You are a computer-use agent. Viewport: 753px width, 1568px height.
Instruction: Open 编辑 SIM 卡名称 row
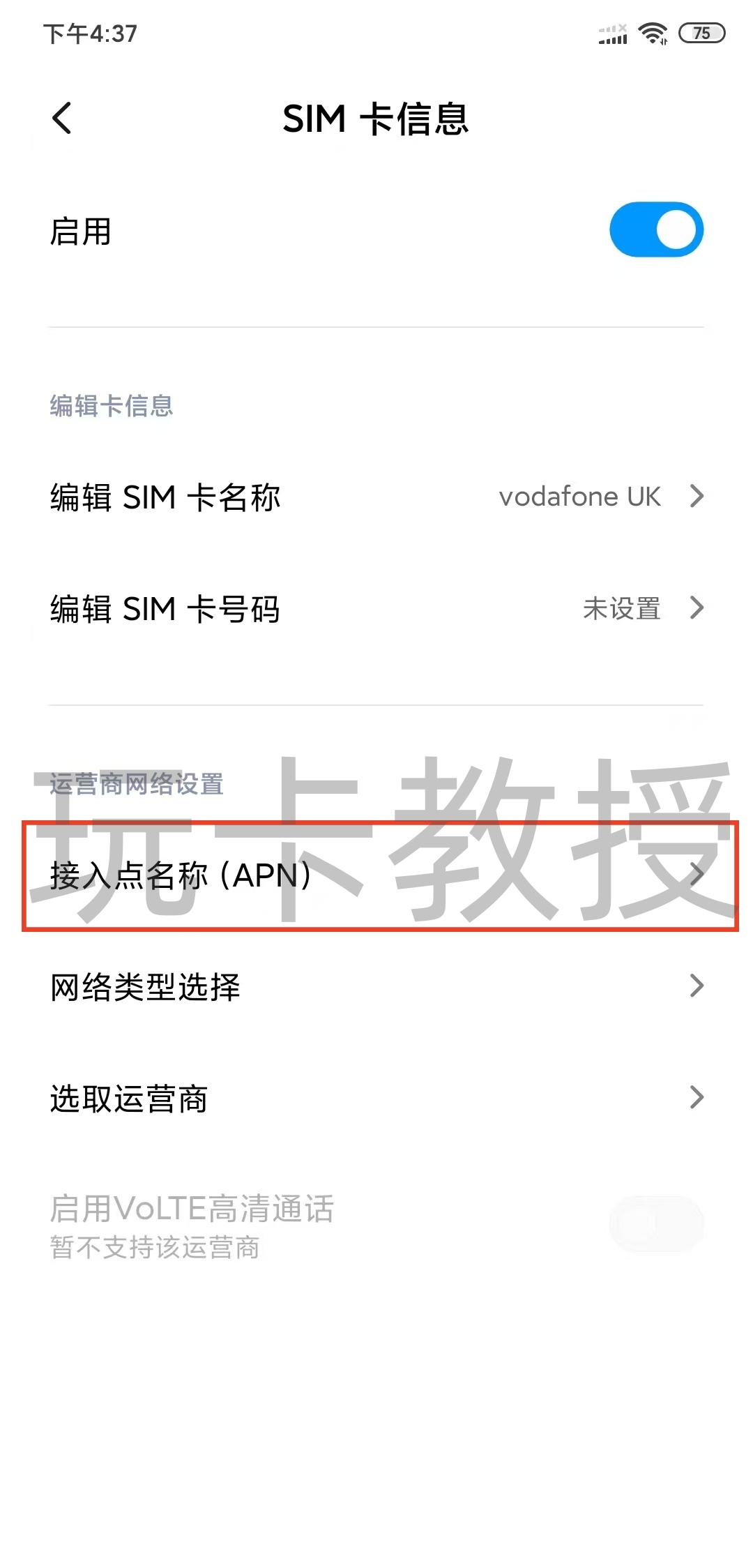376,497
